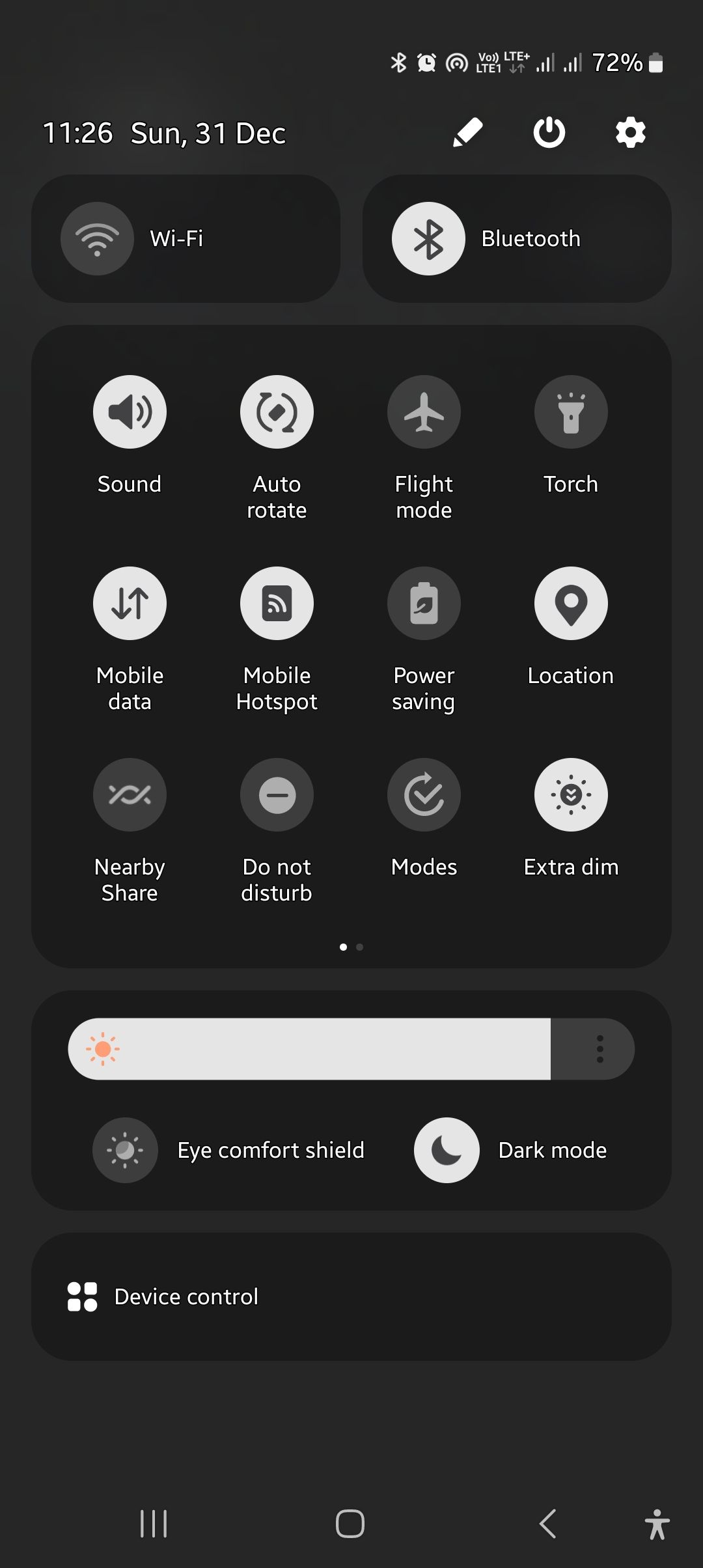Enable Do not disturb
The height and width of the screenshot is (1568, 703).
point(277,794)
